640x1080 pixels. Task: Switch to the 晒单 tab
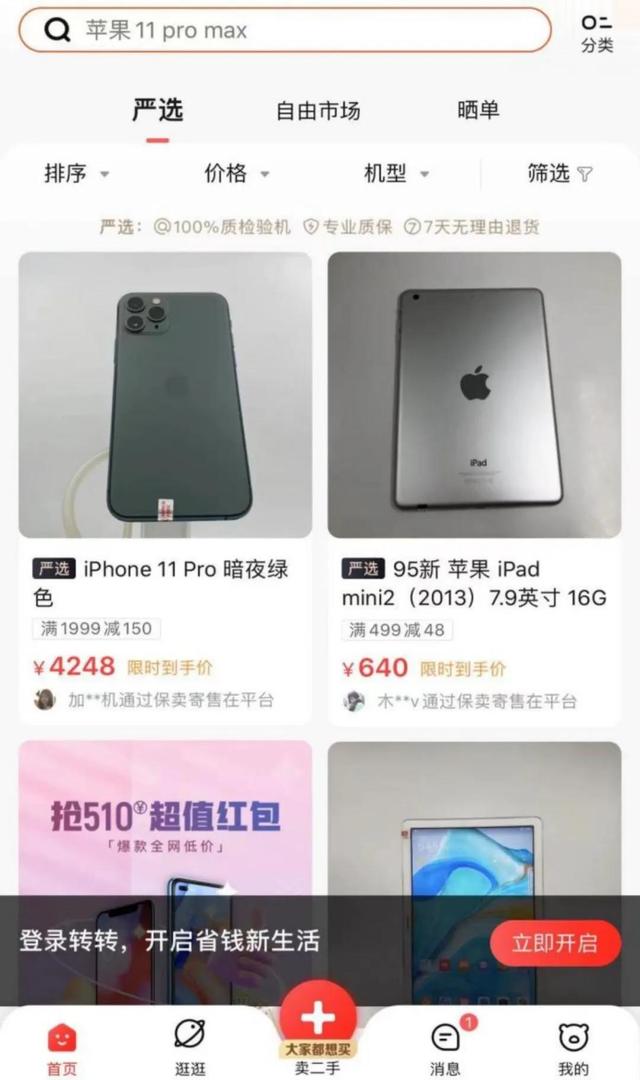pyautogui.click(x=478, y=111)
